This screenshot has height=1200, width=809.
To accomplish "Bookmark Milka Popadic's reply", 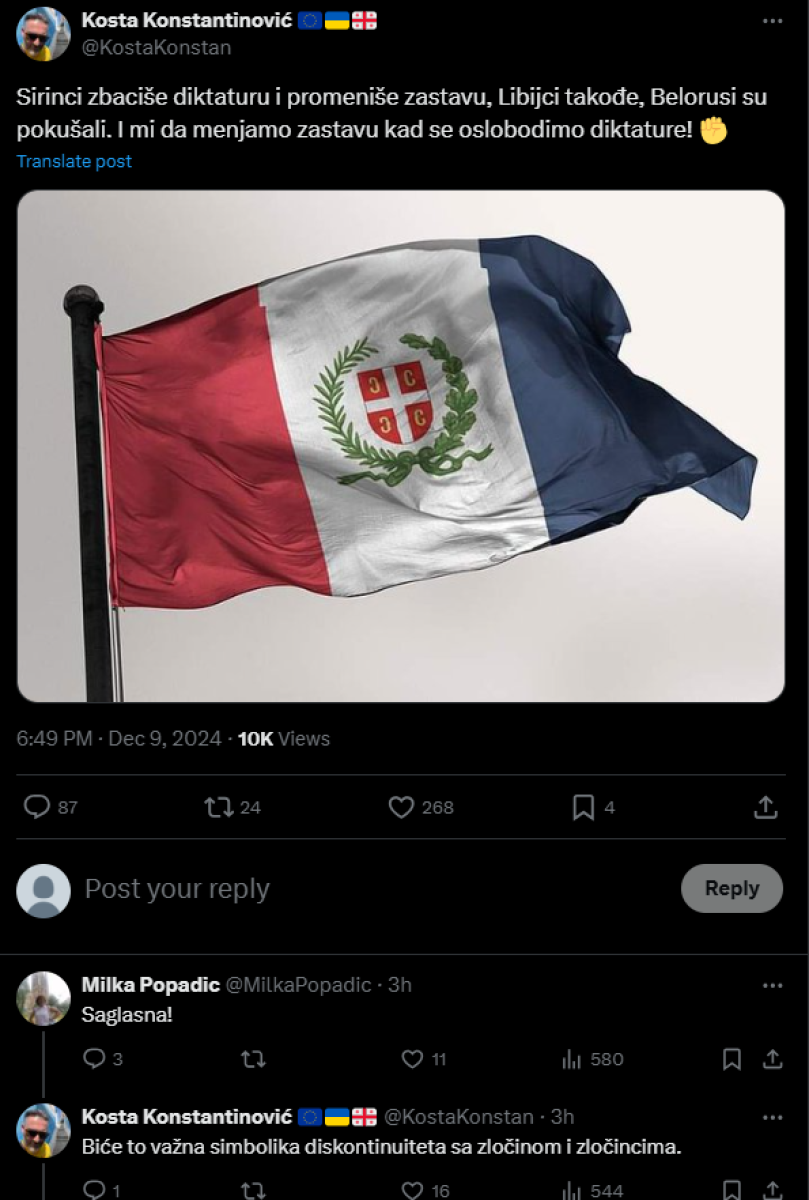I will [732, 1059].
